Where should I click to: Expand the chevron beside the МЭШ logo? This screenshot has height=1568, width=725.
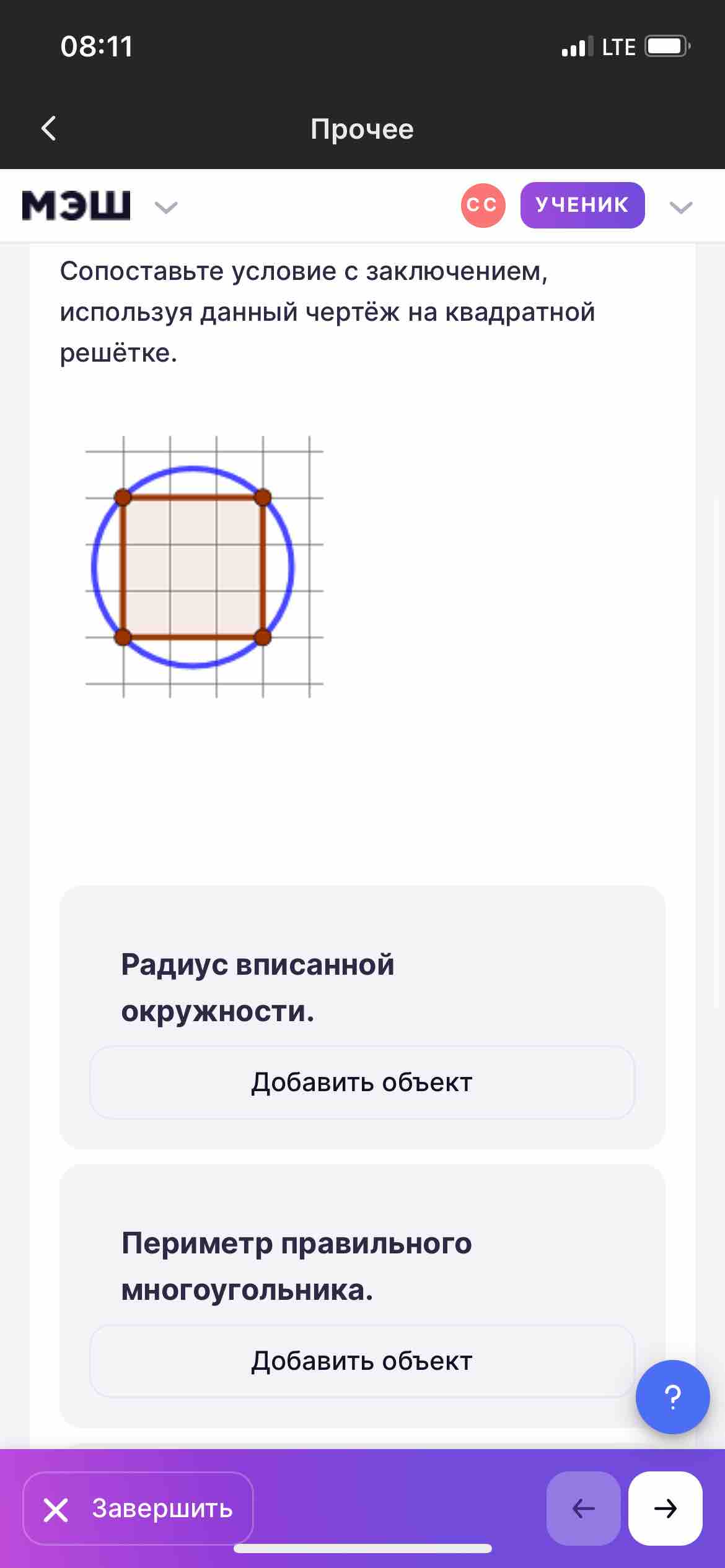[166, 207]
